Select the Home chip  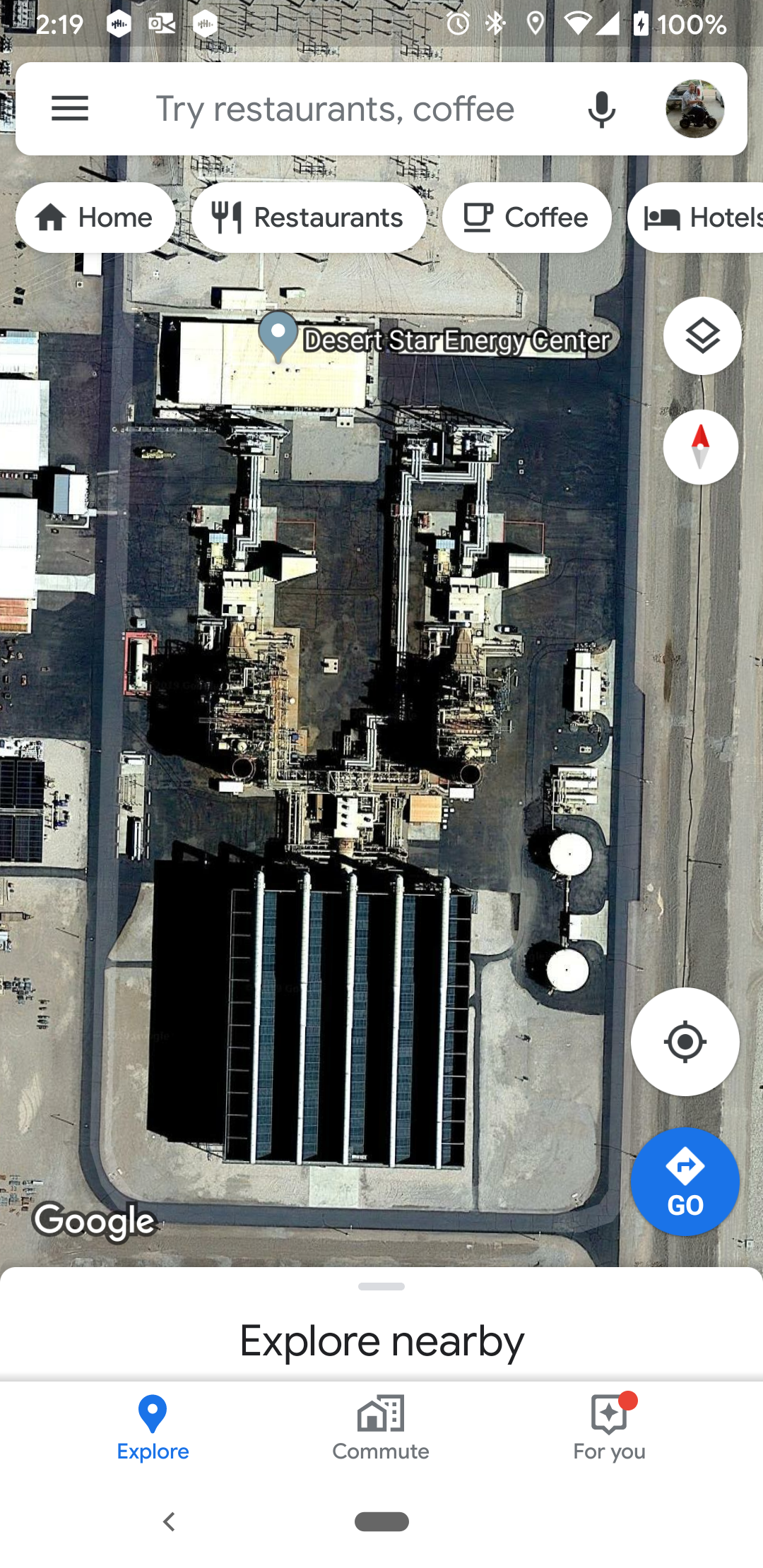point(95,218)
